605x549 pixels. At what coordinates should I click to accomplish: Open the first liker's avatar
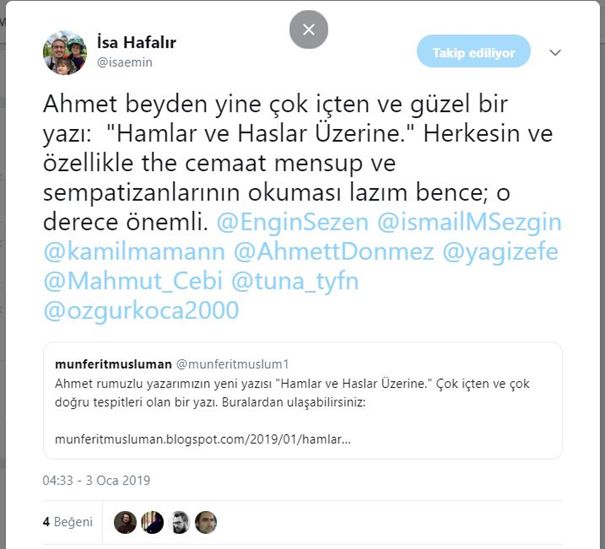(125, 522)
